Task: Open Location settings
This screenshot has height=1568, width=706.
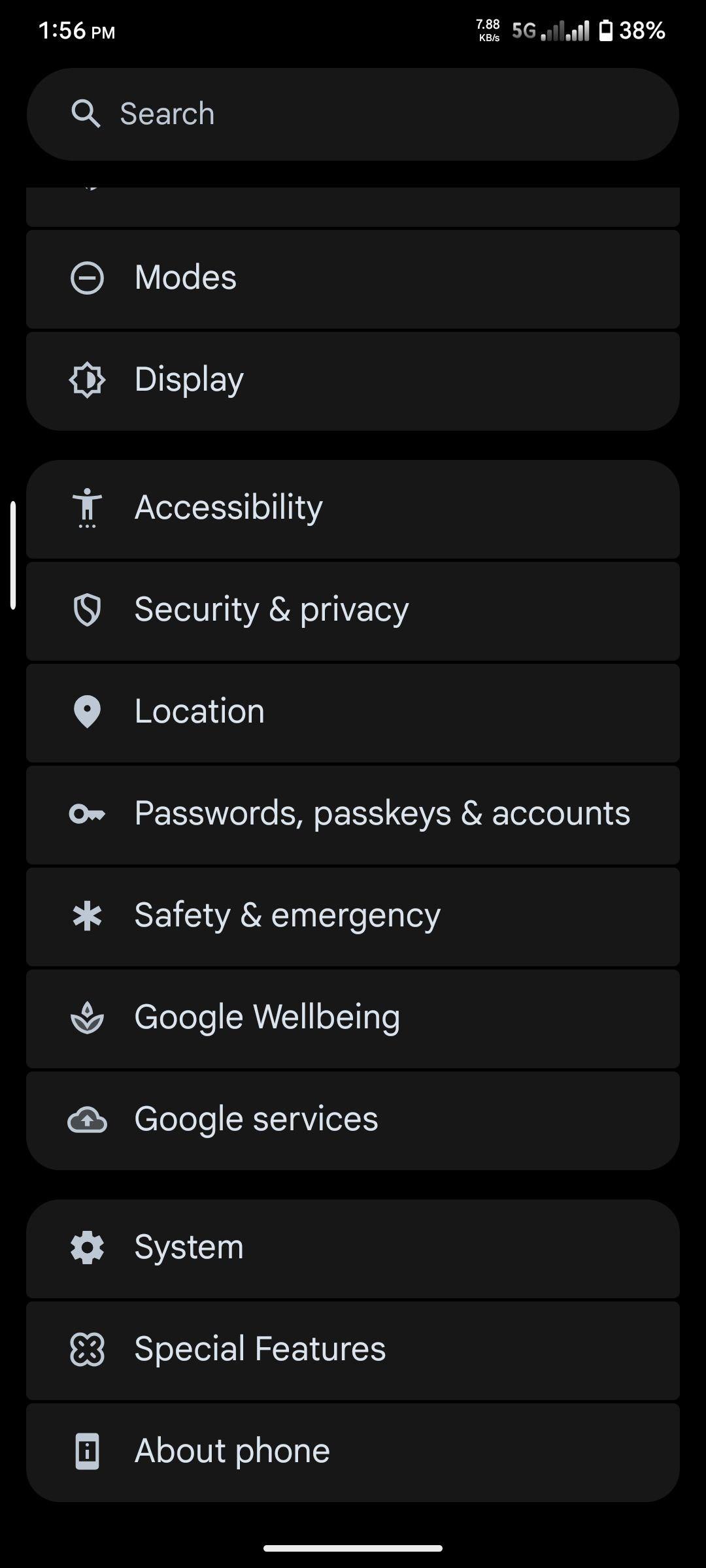Action: click(353, 713)
